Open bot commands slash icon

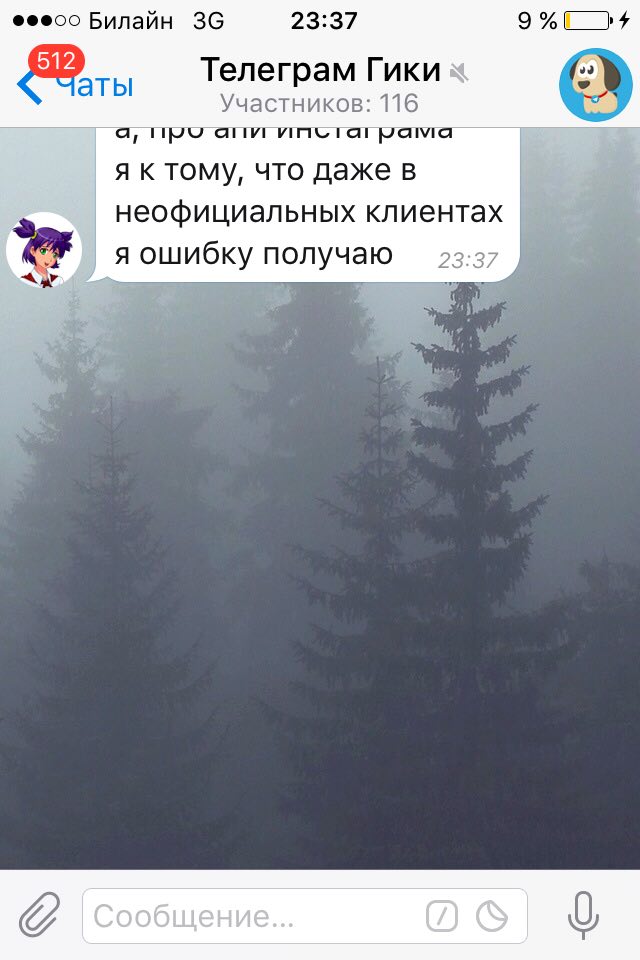442,915
